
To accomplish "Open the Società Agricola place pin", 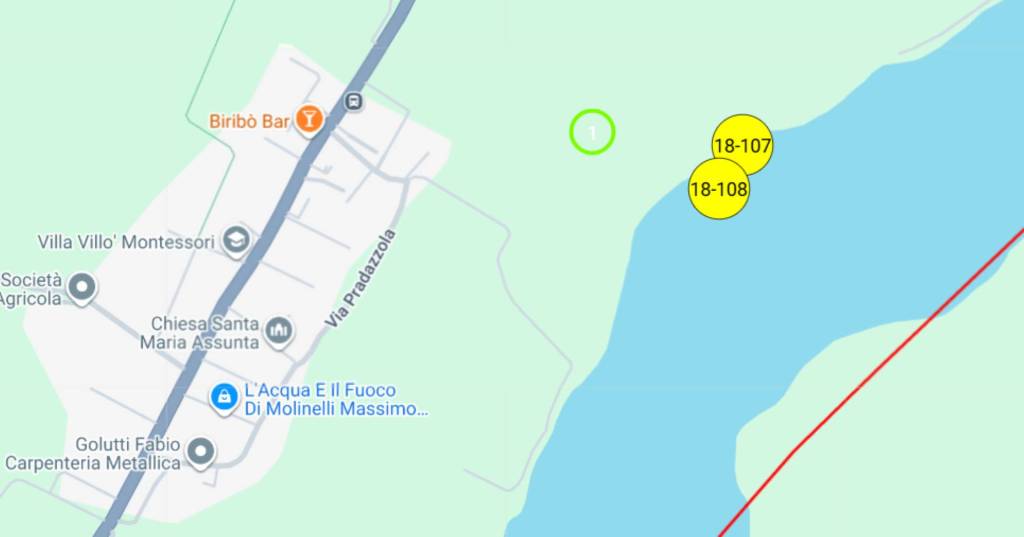I will click(81, 288).
